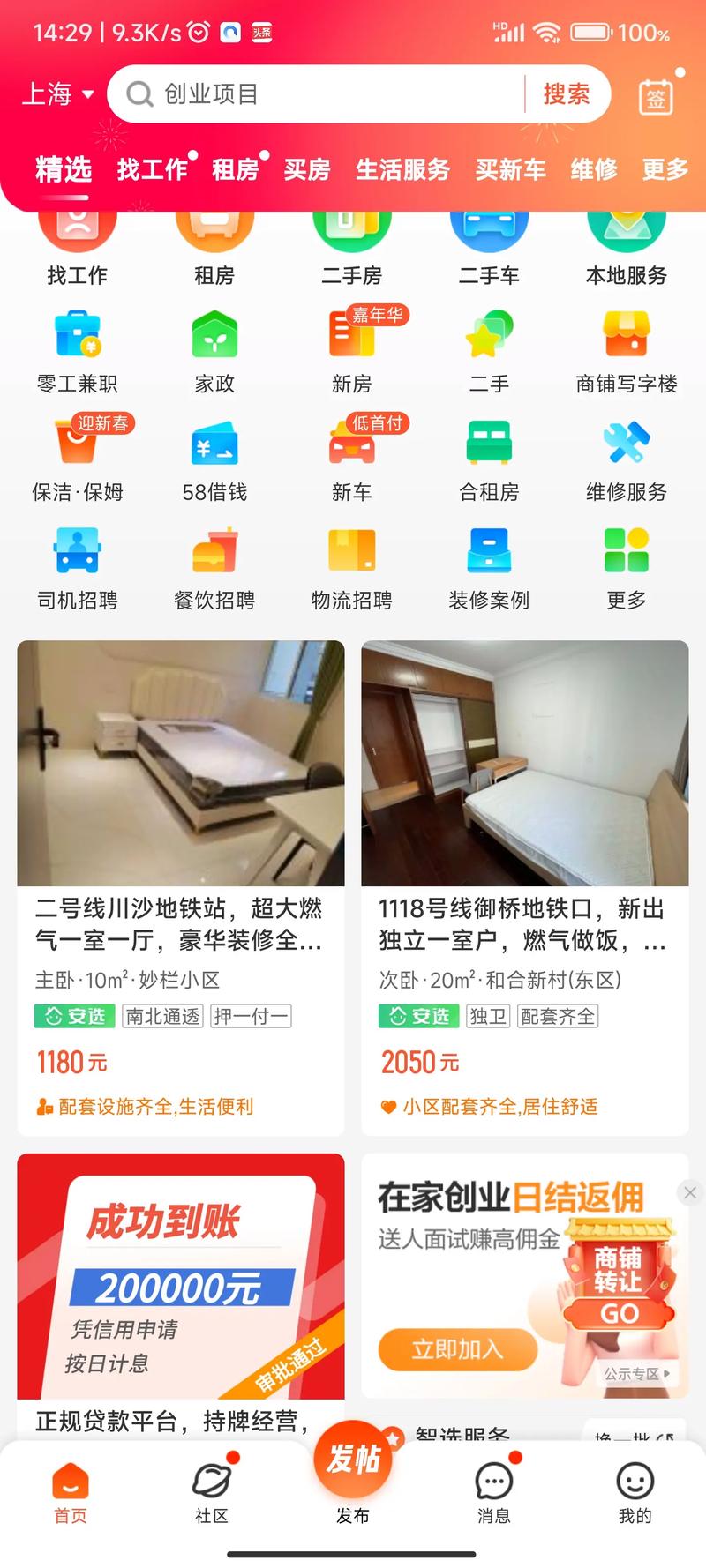Dismiss the 在家创业 ad with X

(x=689, y=1192)
